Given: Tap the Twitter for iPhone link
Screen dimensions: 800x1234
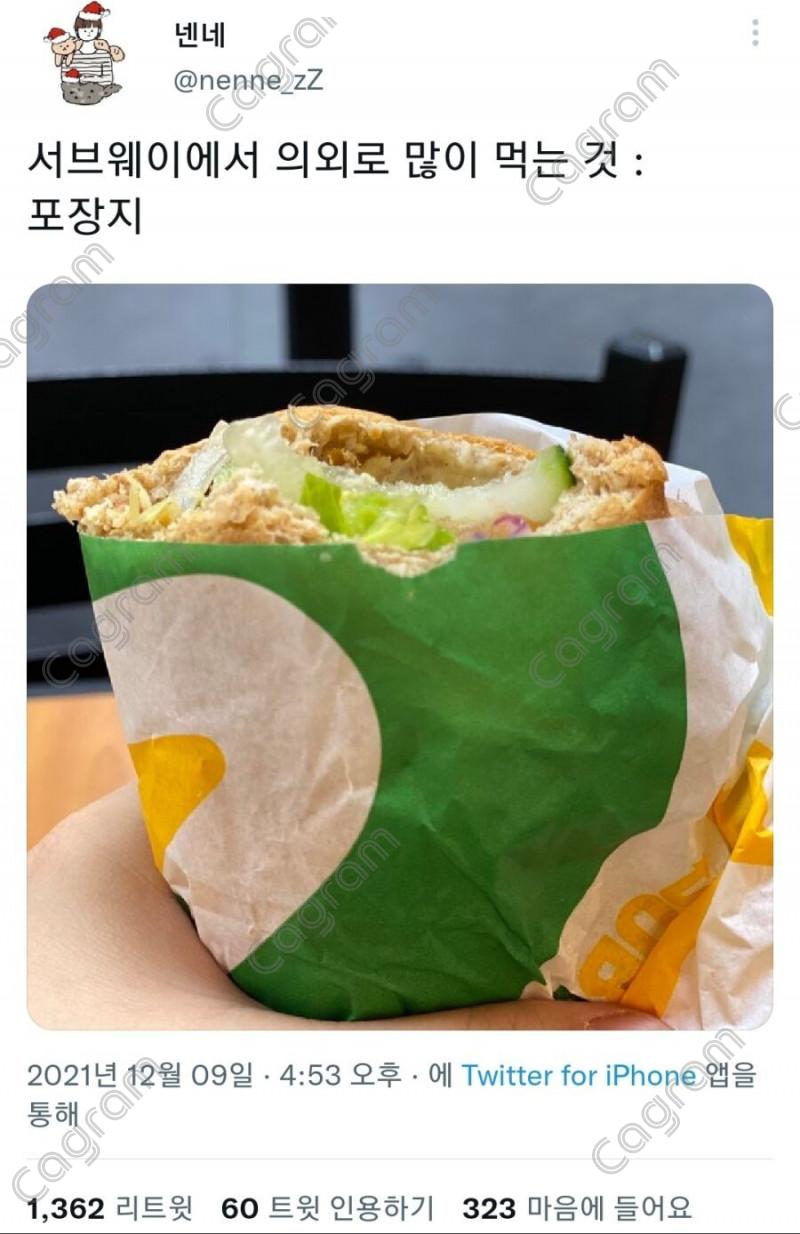Looking at the screenshot, I should click(579, 1075).
